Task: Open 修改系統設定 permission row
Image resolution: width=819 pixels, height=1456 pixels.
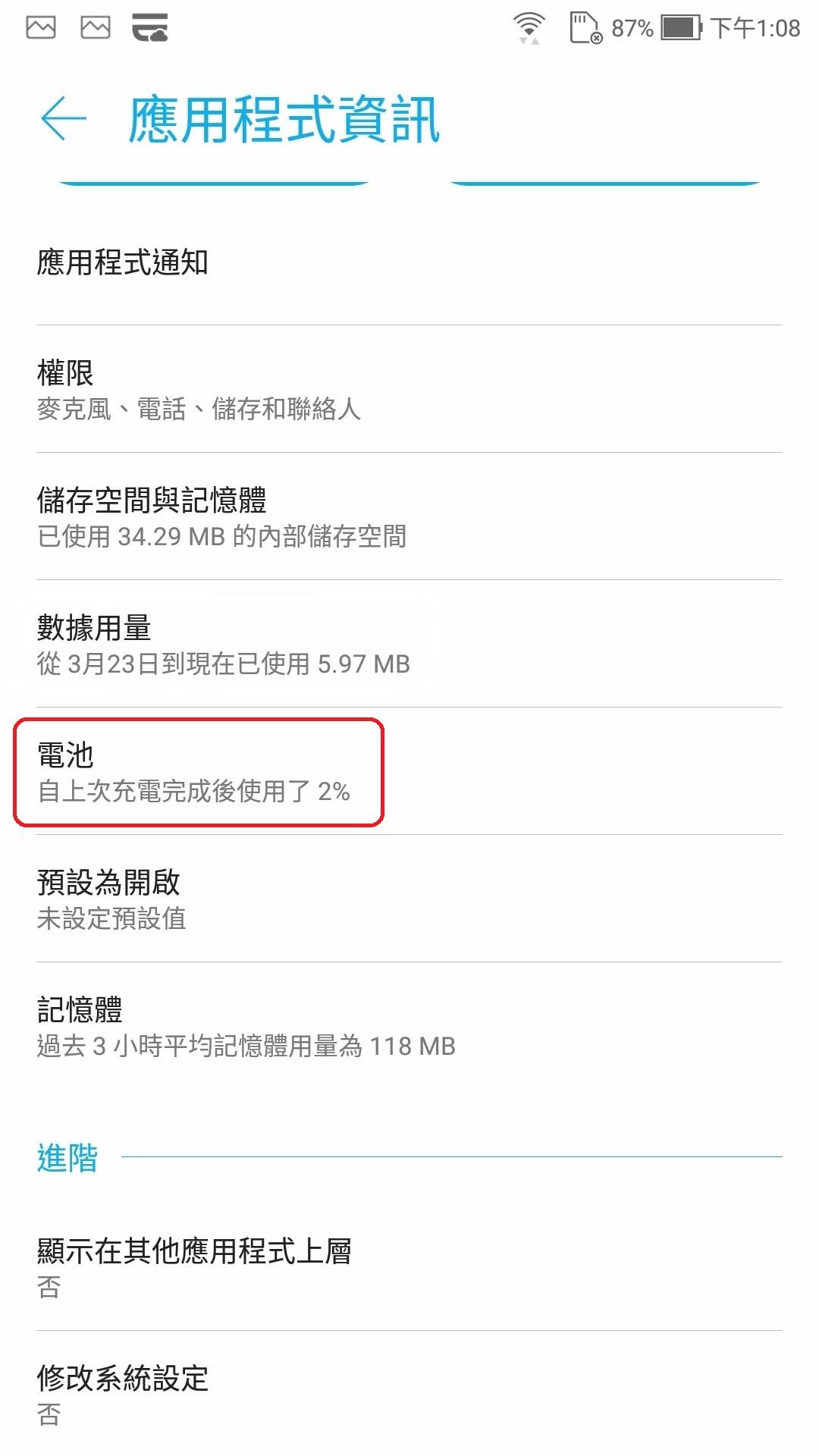Action: coord(409,1394)
